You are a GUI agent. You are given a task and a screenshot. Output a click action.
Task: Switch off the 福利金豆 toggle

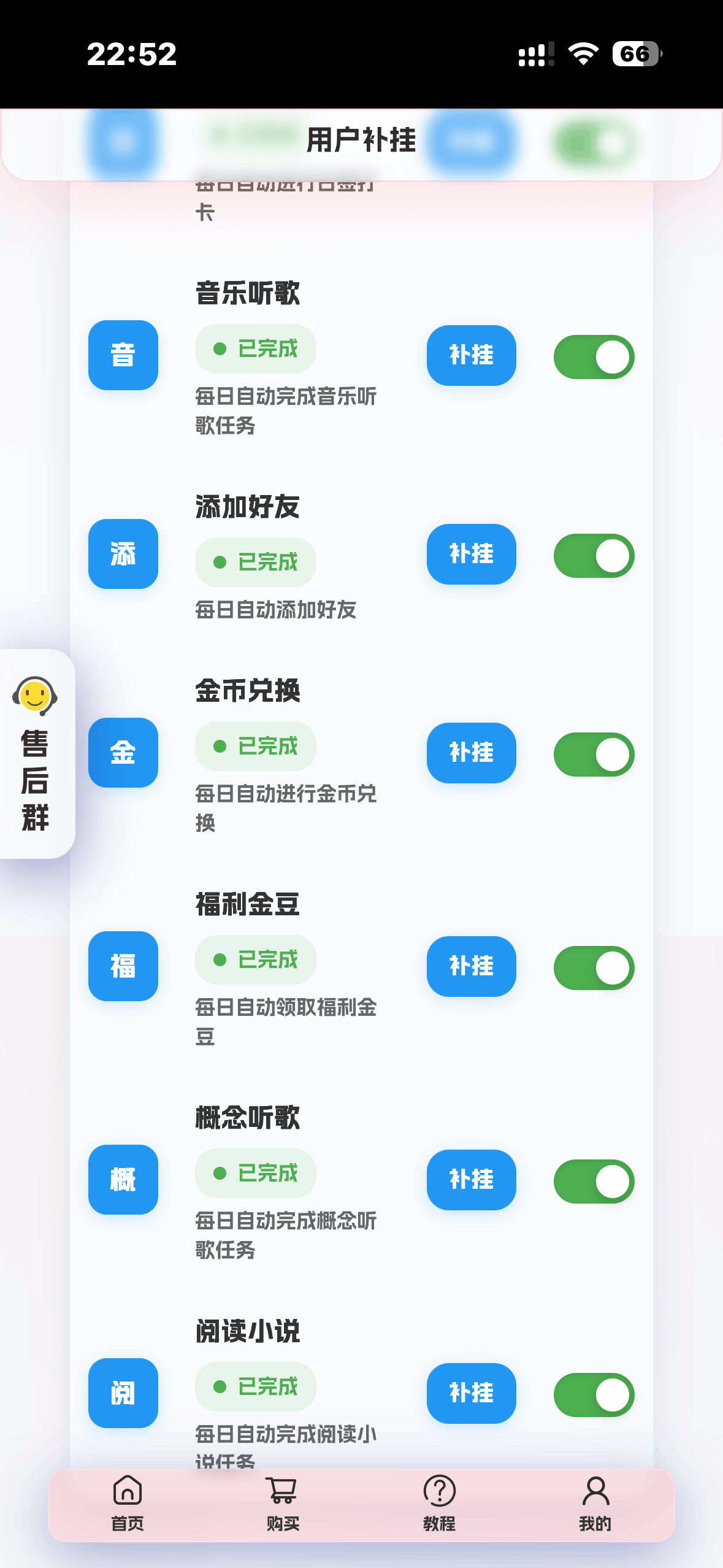pyautogui.click(x=594, y=968)
